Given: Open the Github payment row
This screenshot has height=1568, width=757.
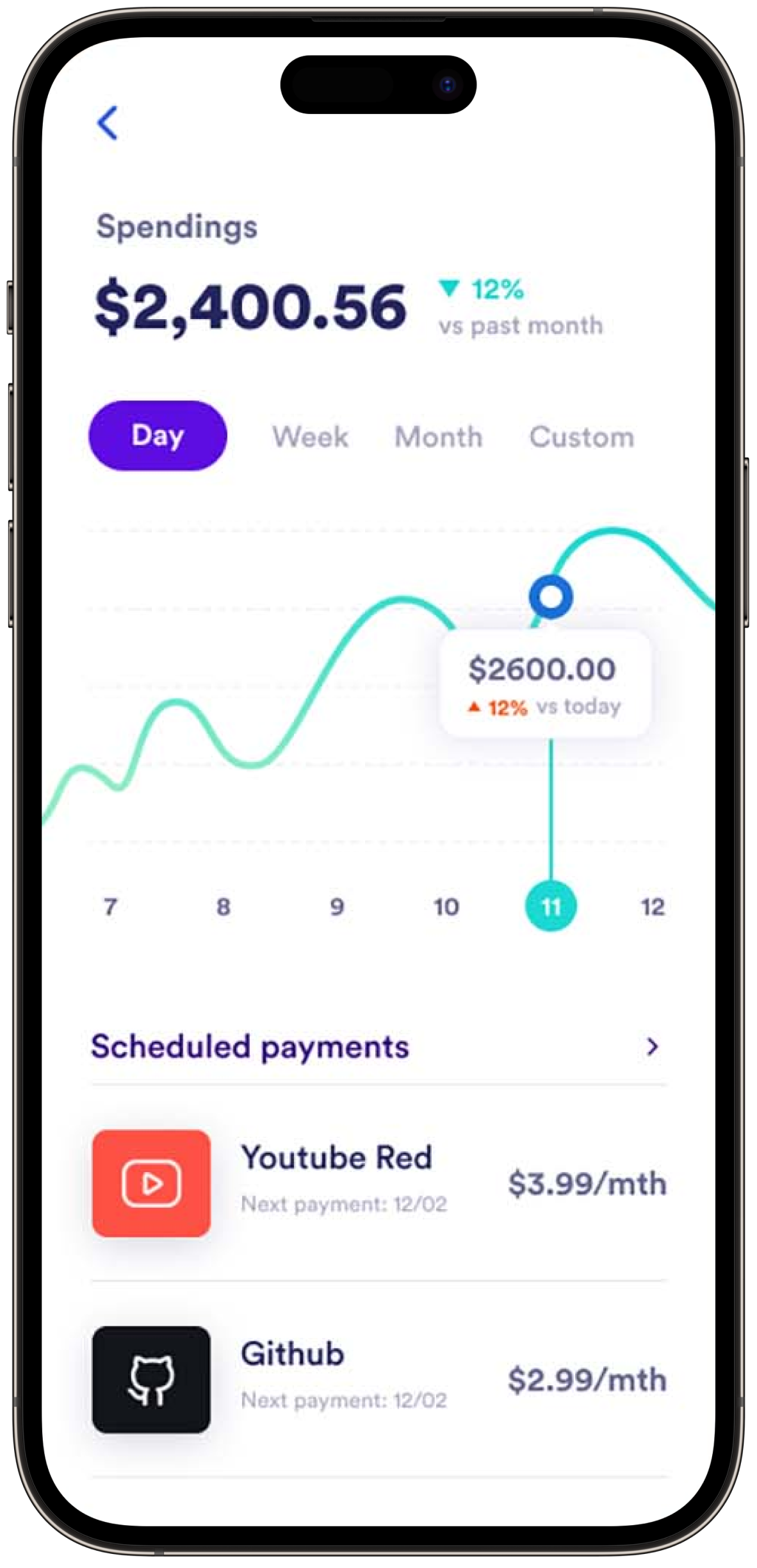Looking at the screenshot, I should pos(378,1379).
